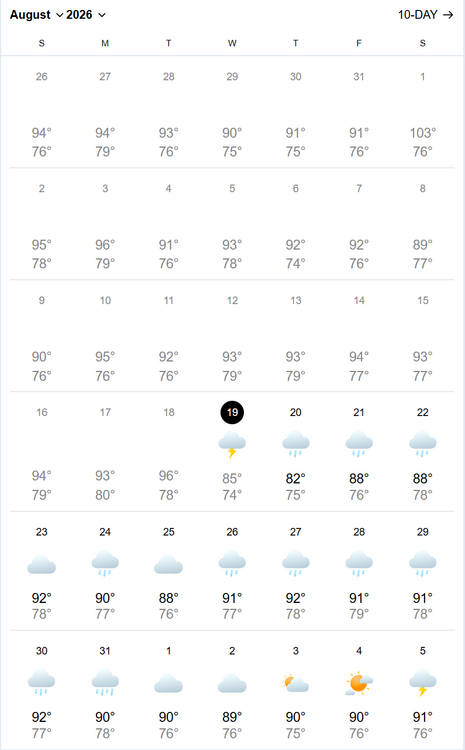Open forecast for August 21
The width and height of the screenshot is (465, 750).
[x=359, y=452]
